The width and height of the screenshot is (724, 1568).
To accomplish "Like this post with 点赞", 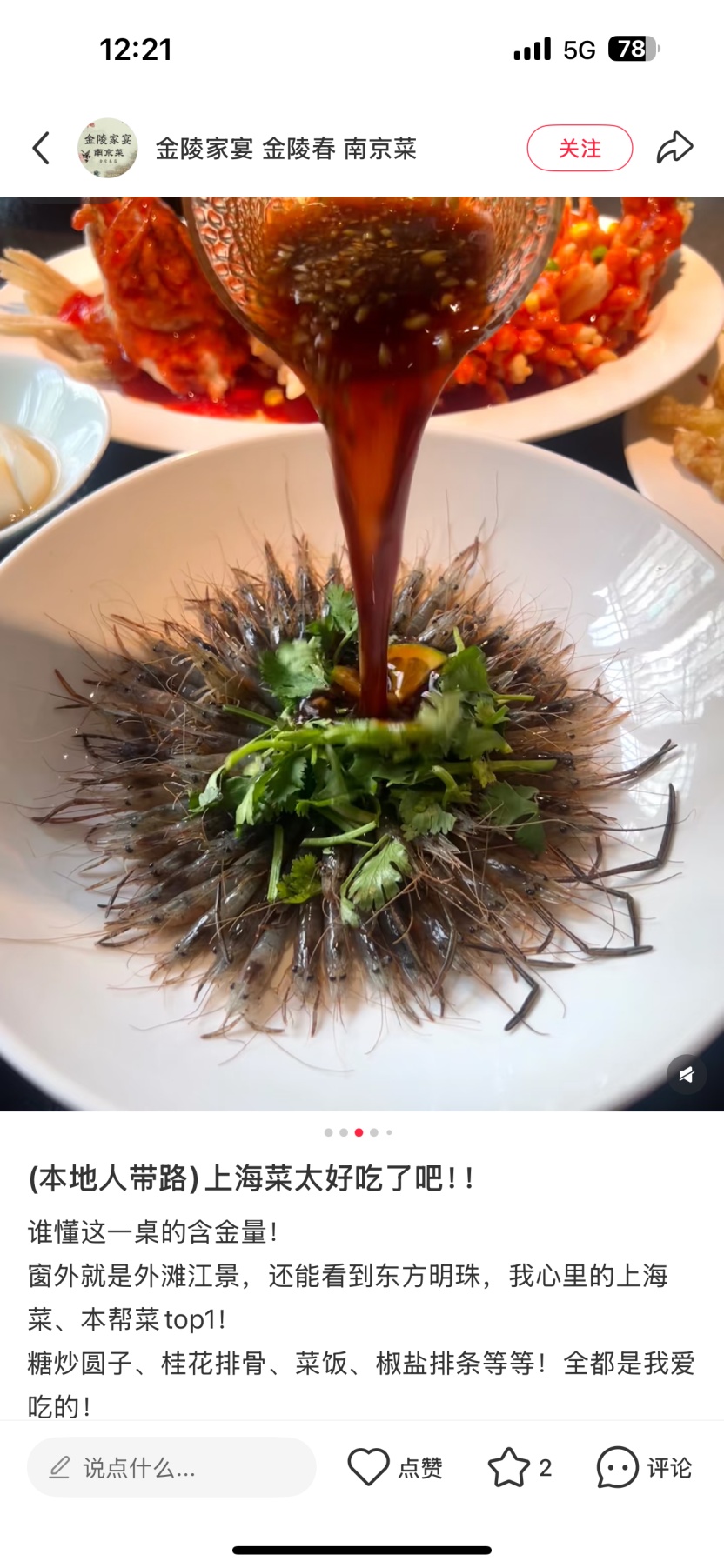I will (x=395, y=1467).
